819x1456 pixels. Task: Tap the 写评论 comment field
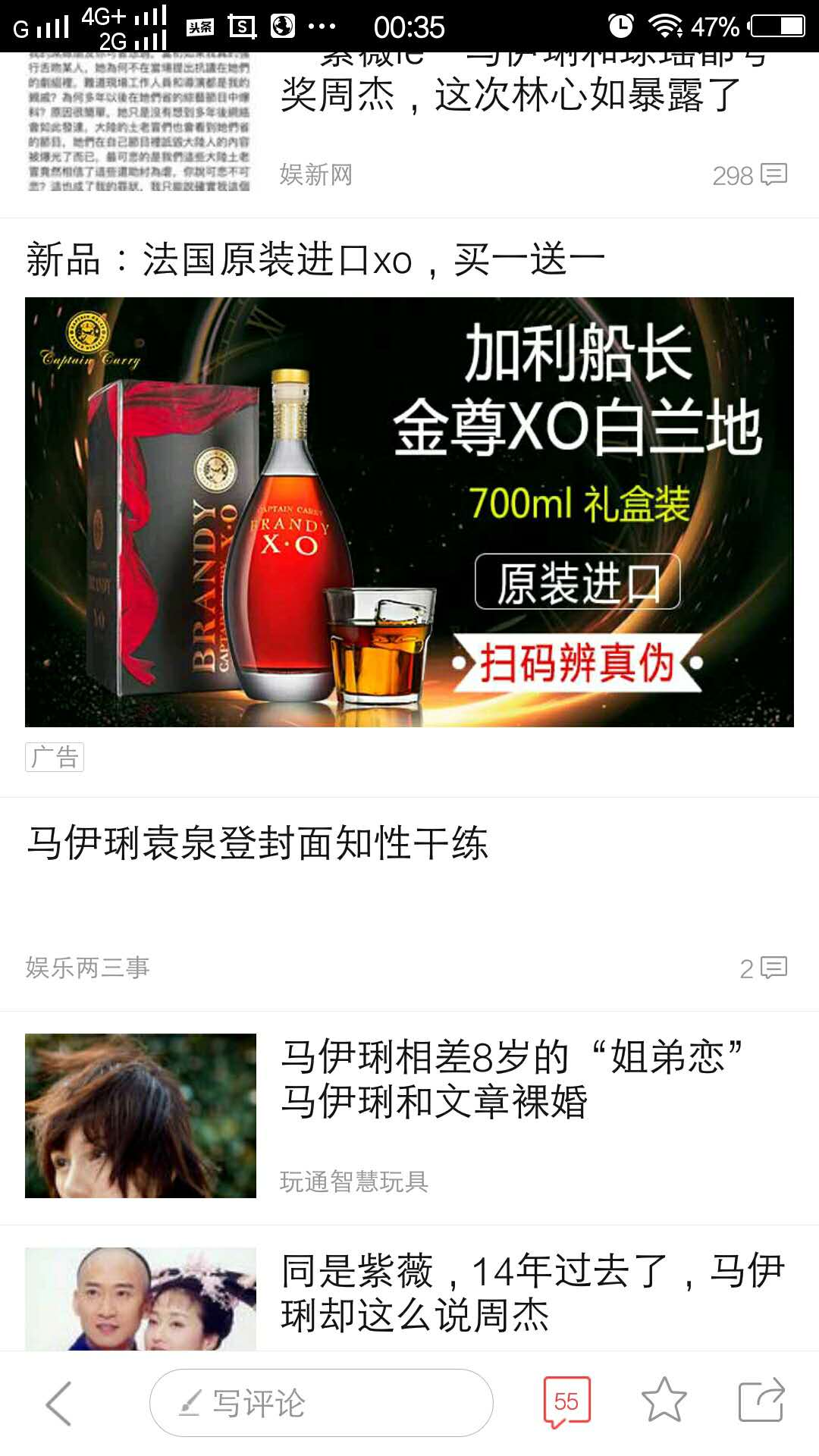click(321, 1403)
